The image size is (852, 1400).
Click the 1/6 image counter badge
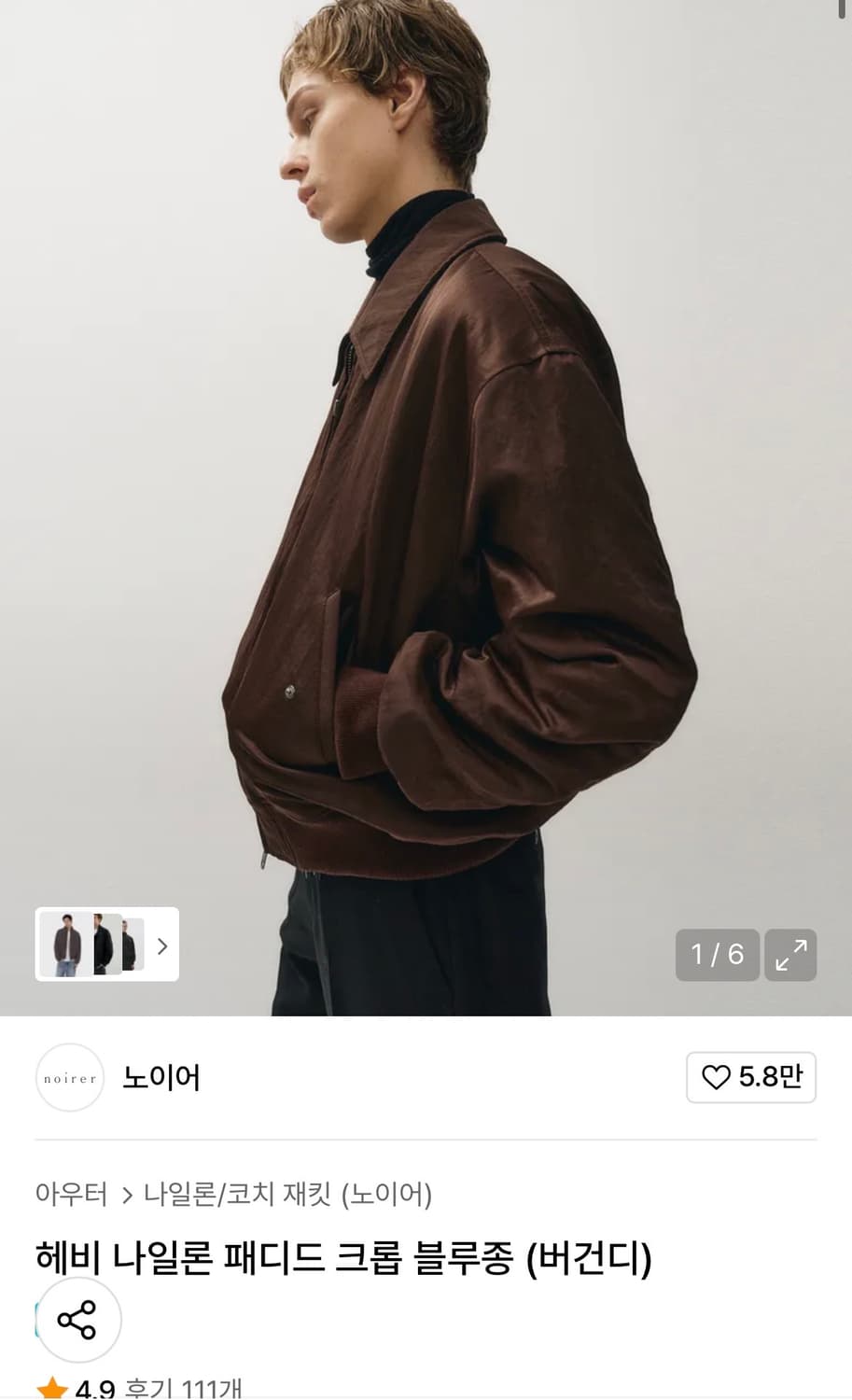click(x=716, y=955)
